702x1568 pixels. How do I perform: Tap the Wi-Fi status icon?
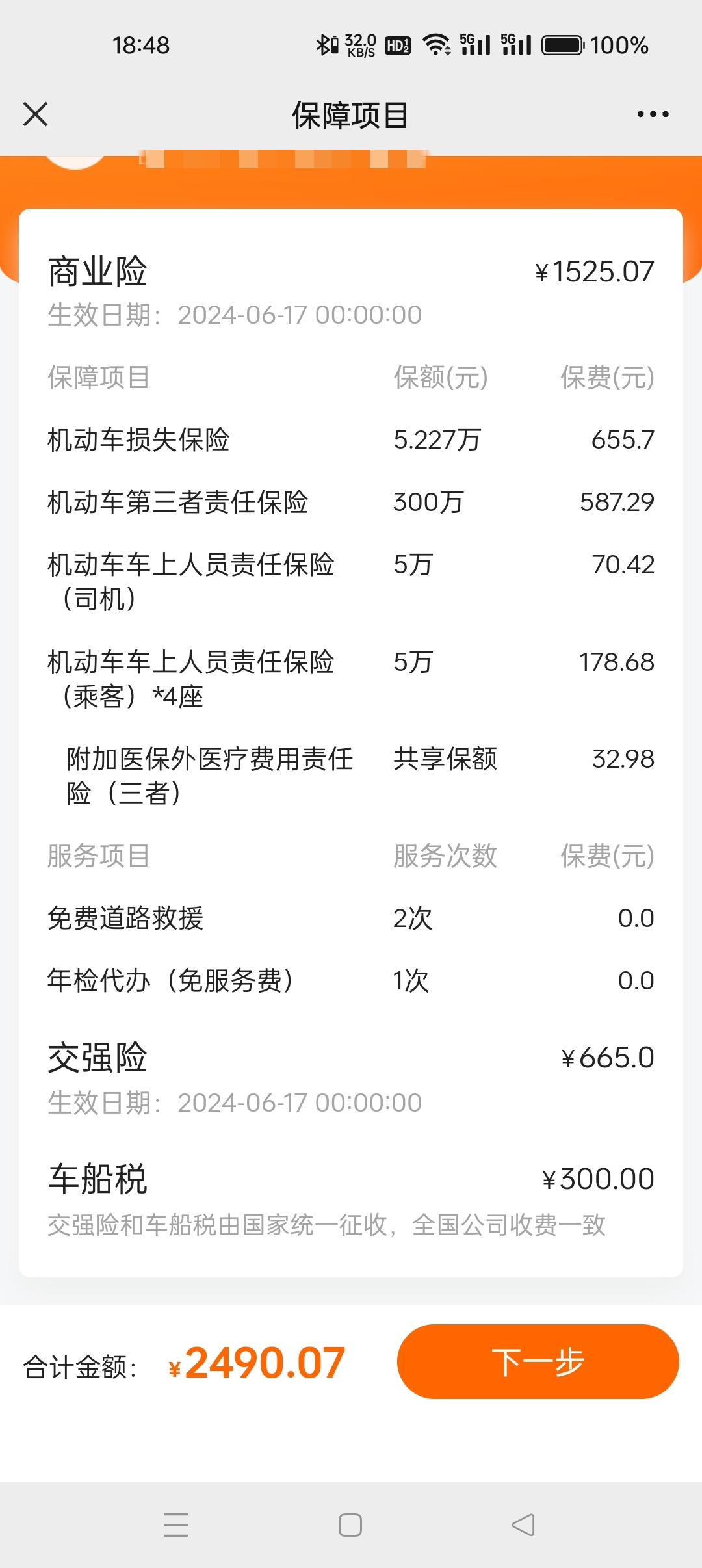tap(437, 44)
